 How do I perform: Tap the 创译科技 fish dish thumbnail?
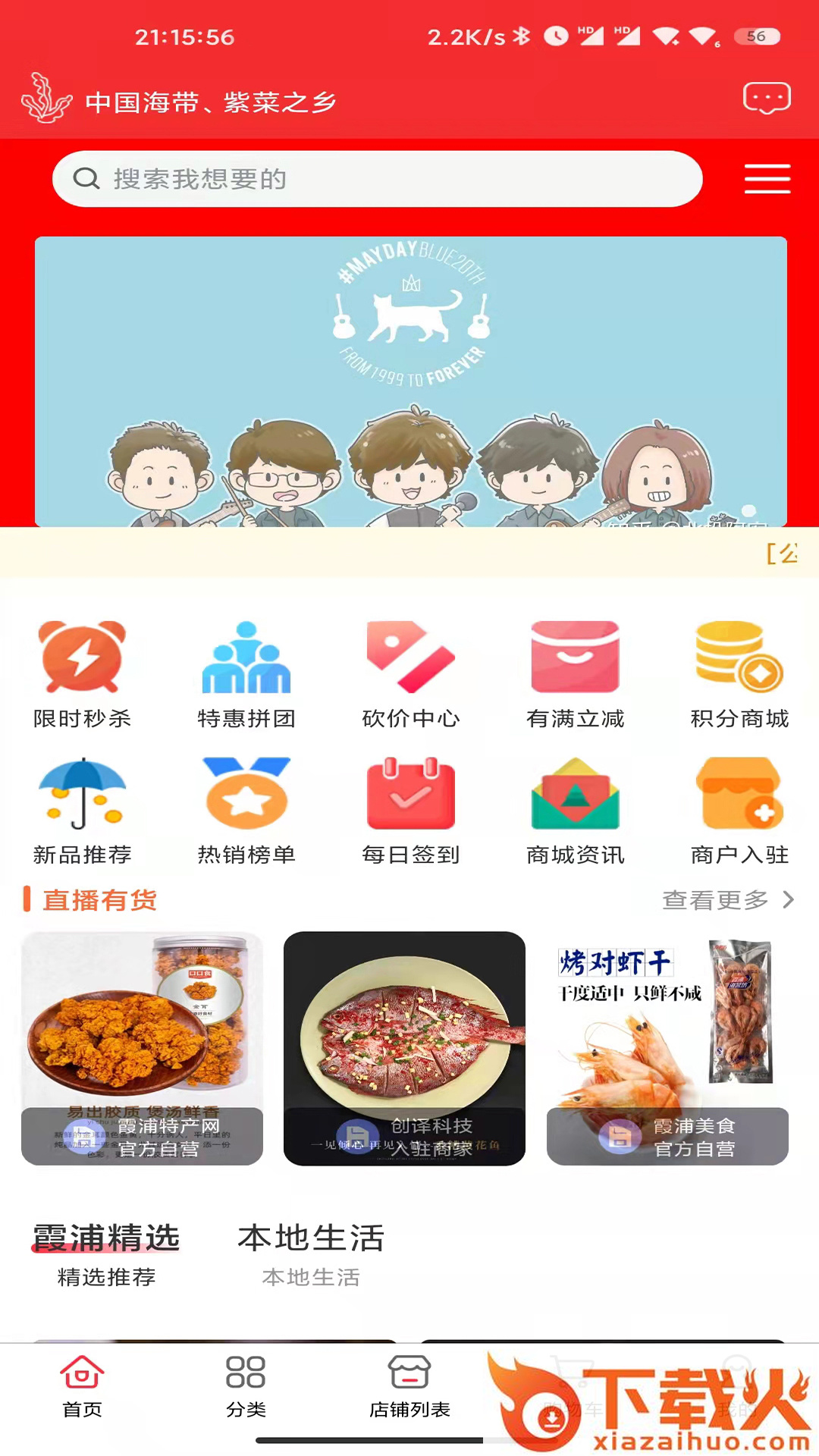pyautogui.click(x=404, y=1049)
